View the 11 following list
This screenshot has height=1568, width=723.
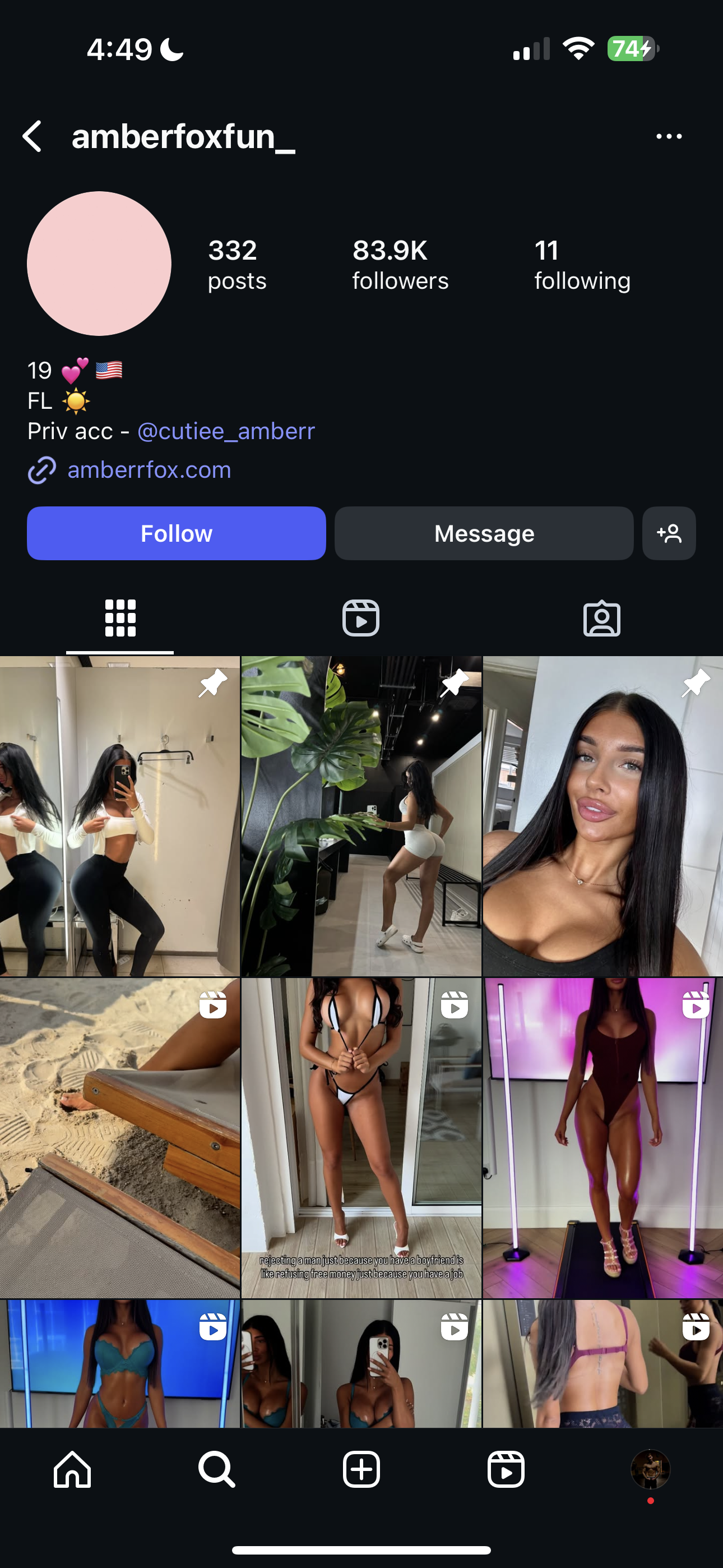click(x=582, y=265)
